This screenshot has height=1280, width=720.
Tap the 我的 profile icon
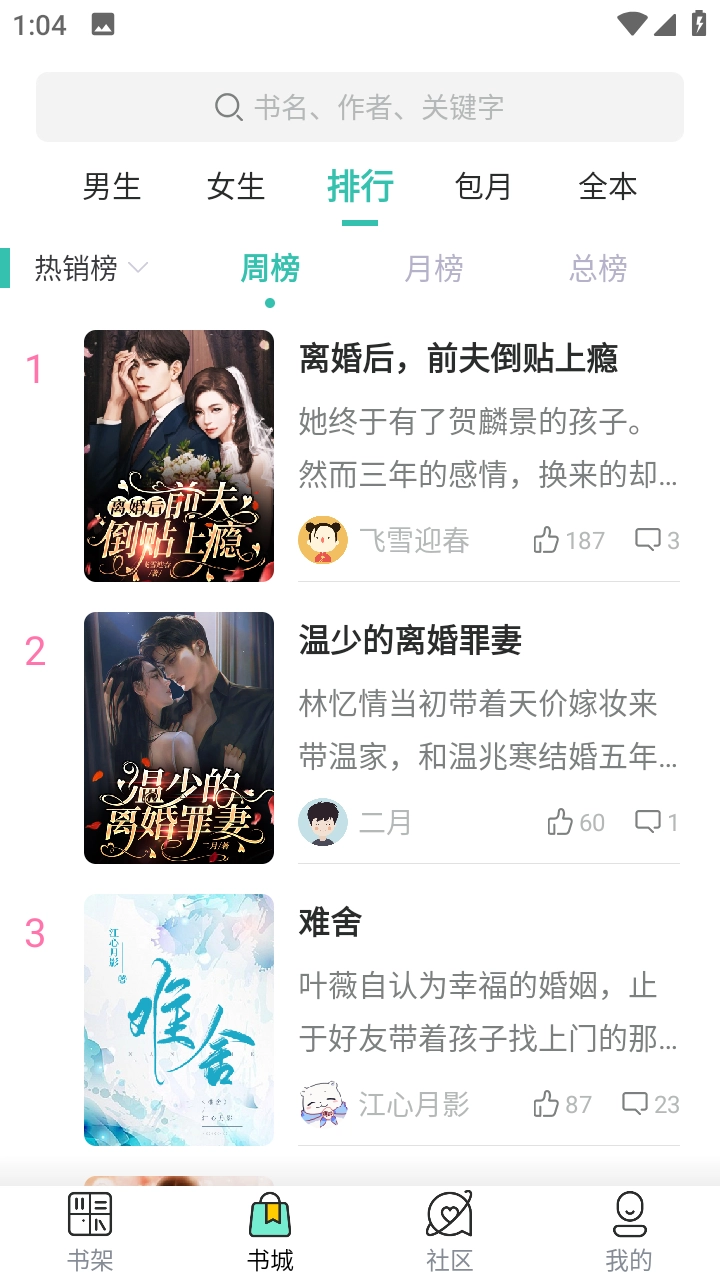pyautogui.click(x=629, y=1215)
